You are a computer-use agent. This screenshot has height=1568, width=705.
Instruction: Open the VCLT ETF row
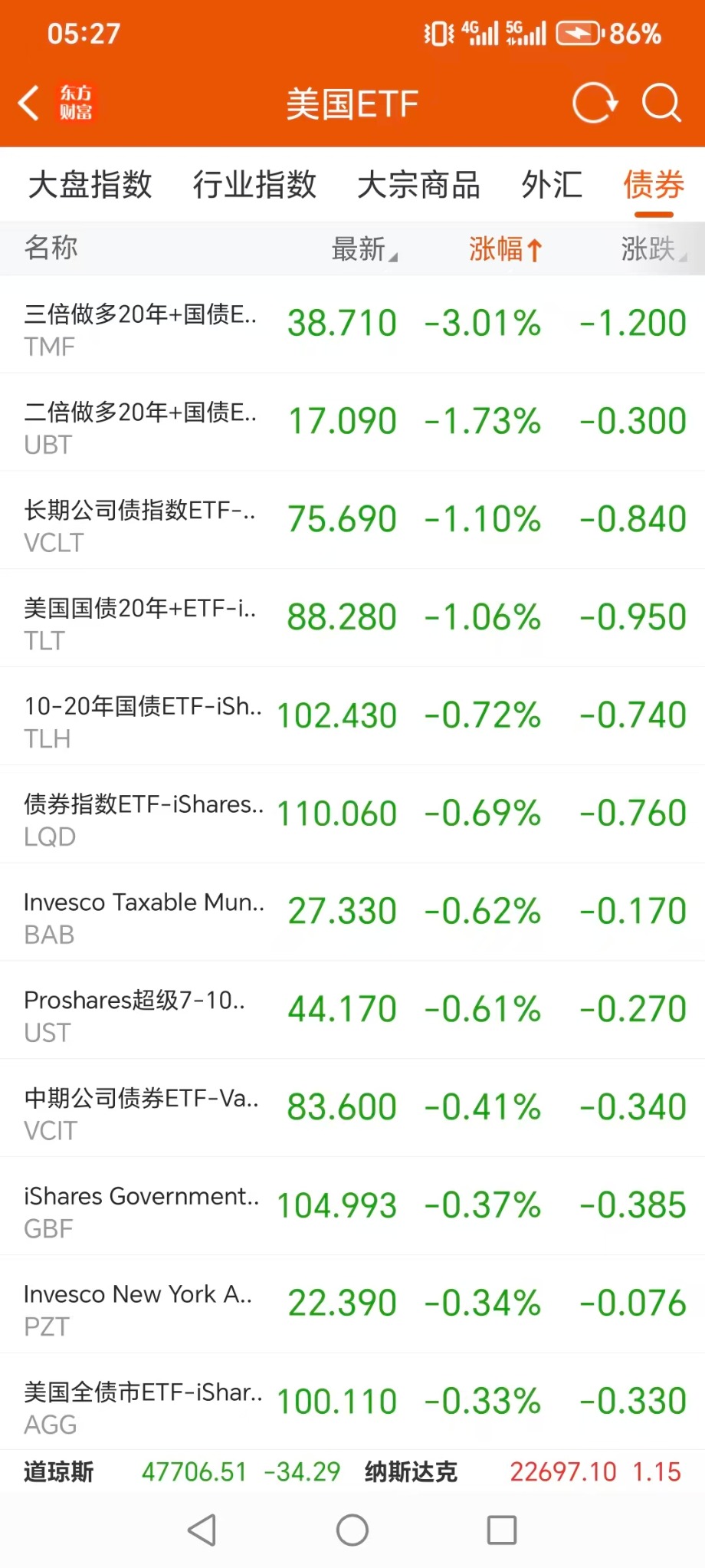pyautogui.click(x=352, y=521)
